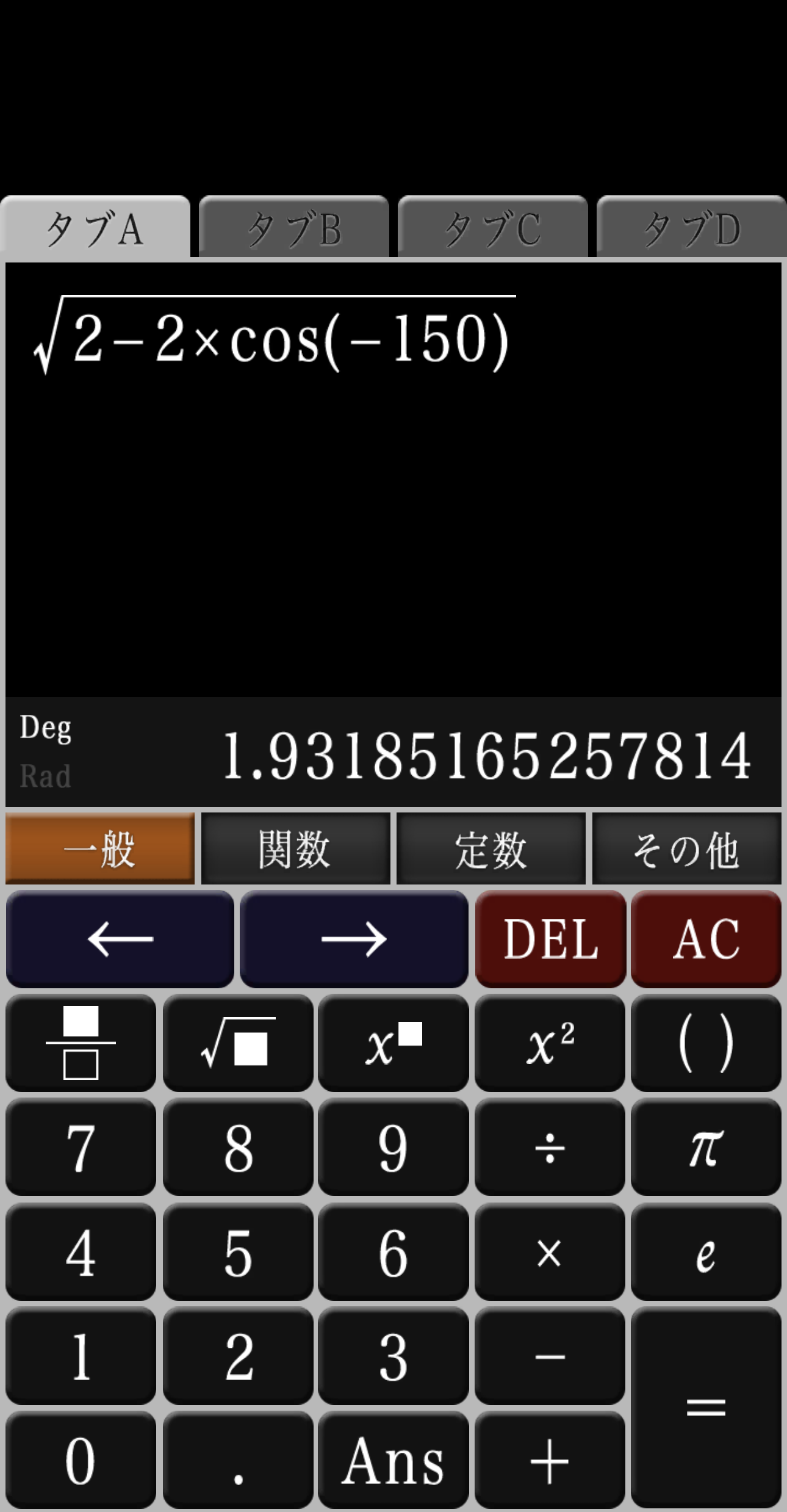This screenshot has height=1512, width=787.
Task: Insert previous answer with Ans
Action: (393, 1461)
